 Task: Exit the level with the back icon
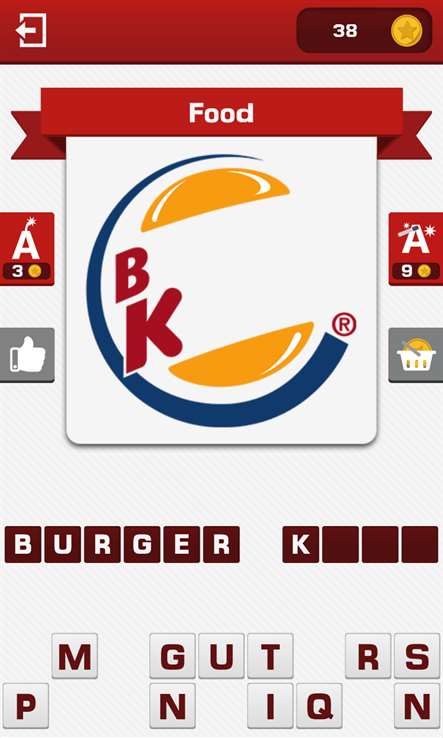click(31, 31)
